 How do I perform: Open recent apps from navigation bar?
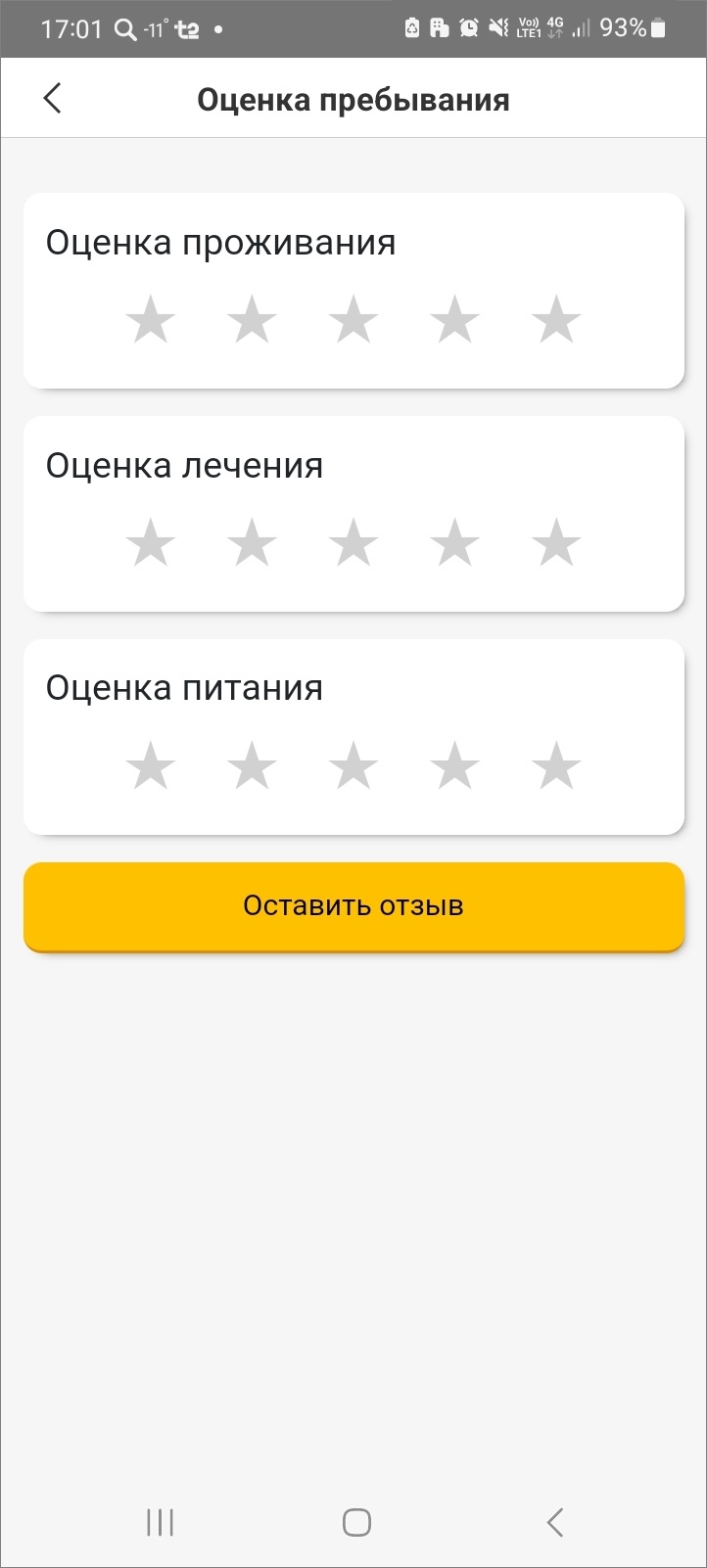coord(160,1522)
